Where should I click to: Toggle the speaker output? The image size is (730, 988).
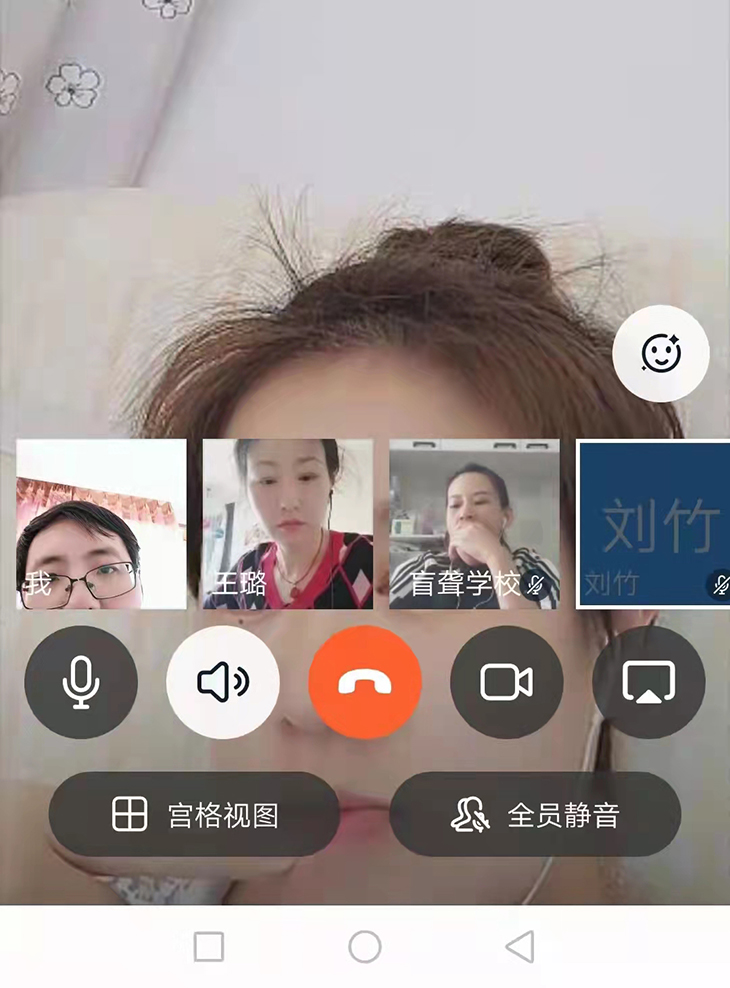click(223, 682)
